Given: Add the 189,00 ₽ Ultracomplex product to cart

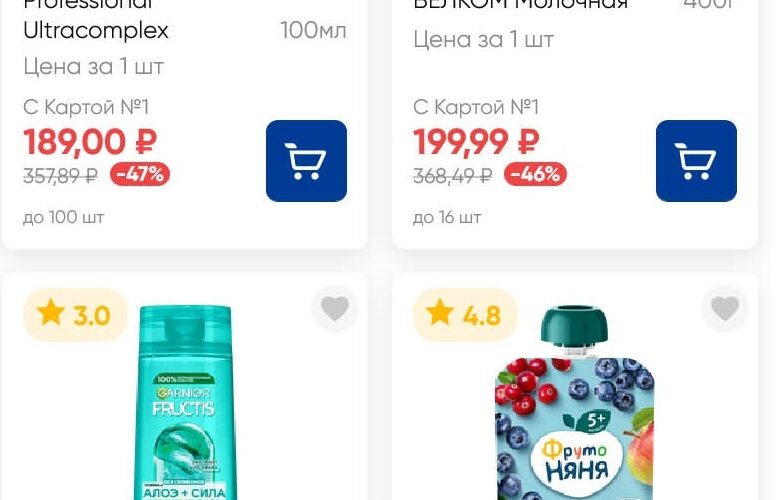Looking at the screenshot, I should tap(306, 161).
